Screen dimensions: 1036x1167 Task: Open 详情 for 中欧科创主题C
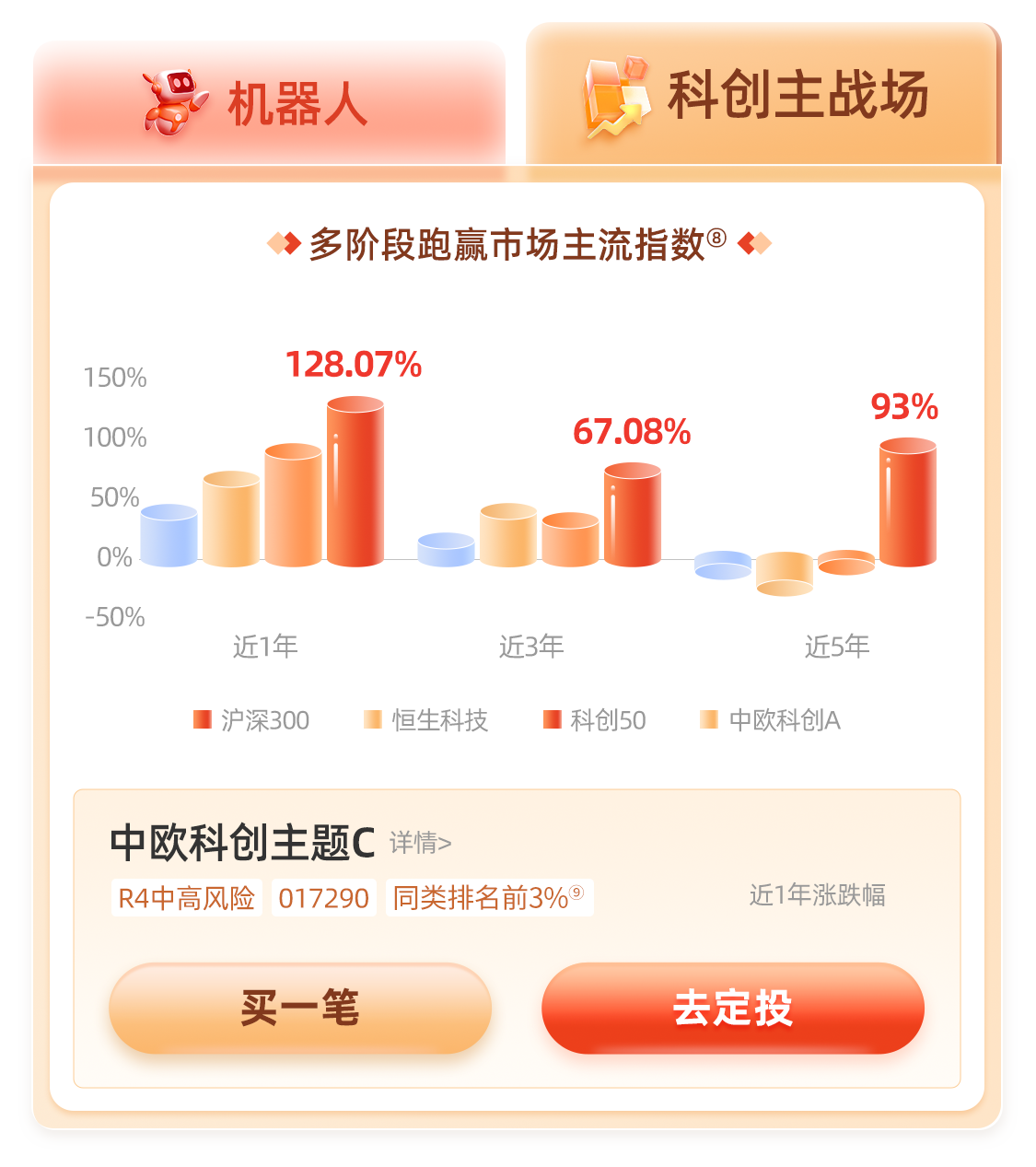click(420, 843)
